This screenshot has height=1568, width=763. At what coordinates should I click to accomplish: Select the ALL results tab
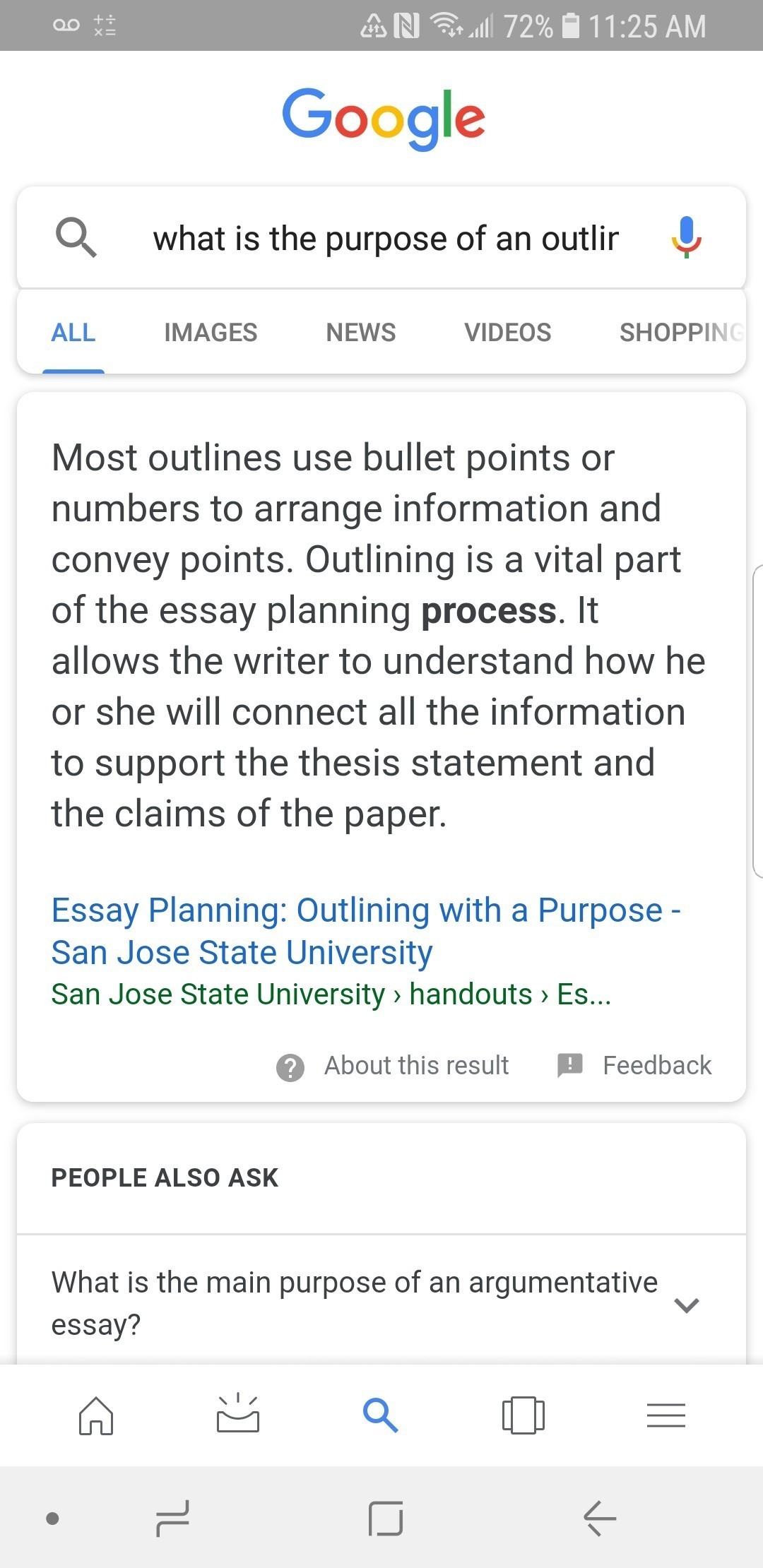coord(73,333)
